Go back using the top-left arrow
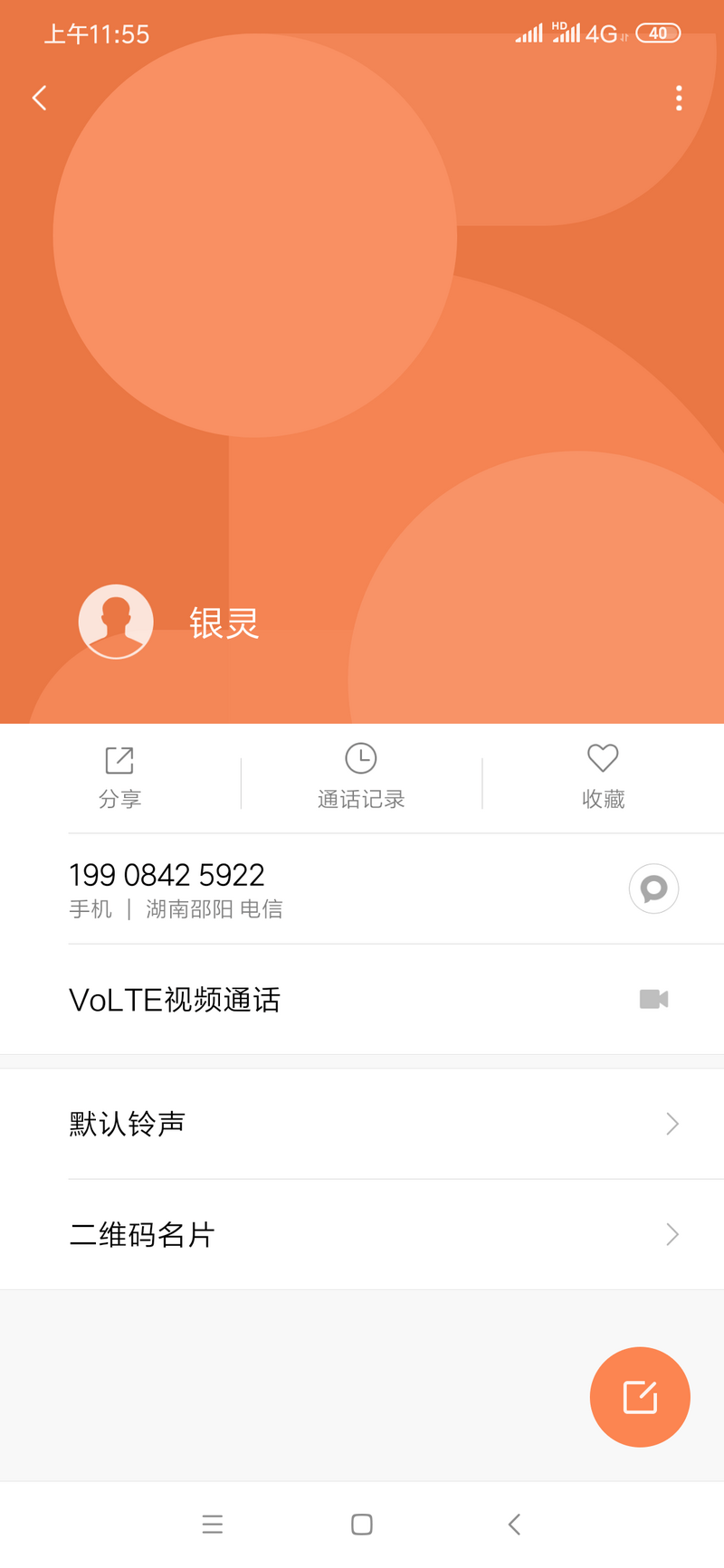The image size is (724, 1568). point(39,98)
